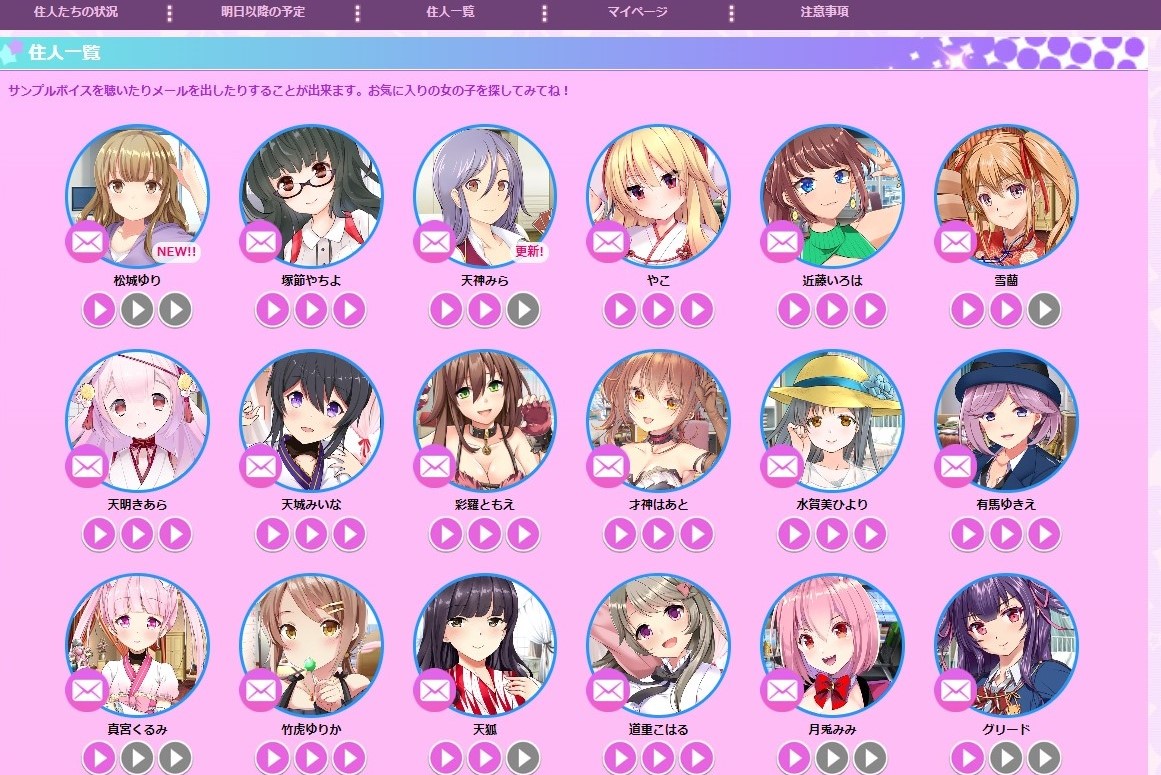
Task: Play the first sample voice of 才神はあと
Action: click(x=620, y=534)
